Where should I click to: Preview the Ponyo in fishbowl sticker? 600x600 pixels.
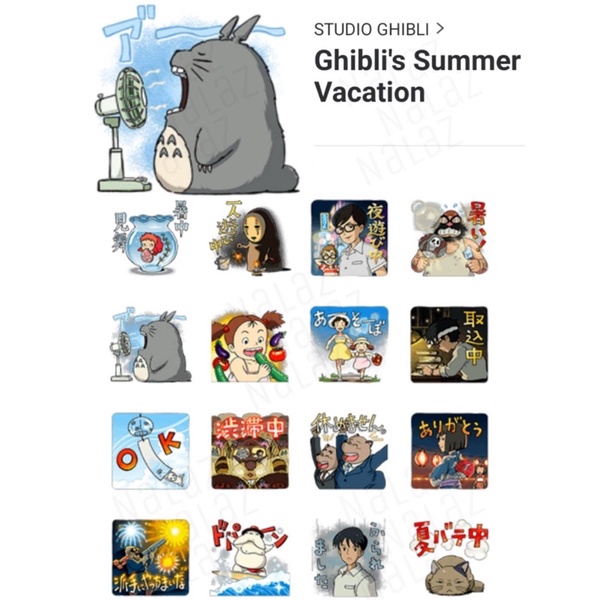click(x=150, y=238)
